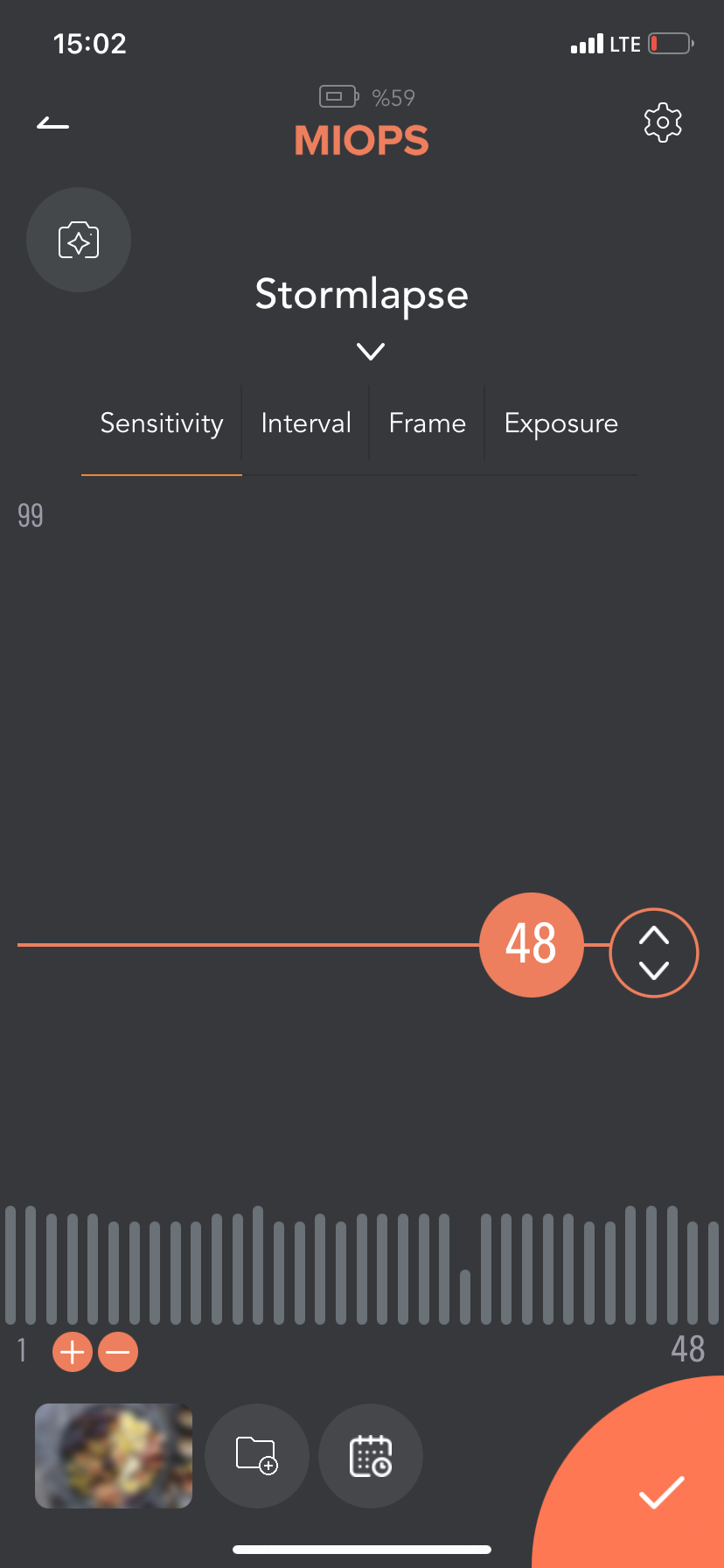Switch to the Interval tab
Viewport: 724px width, 1568px height.
[x=306, y=423]
